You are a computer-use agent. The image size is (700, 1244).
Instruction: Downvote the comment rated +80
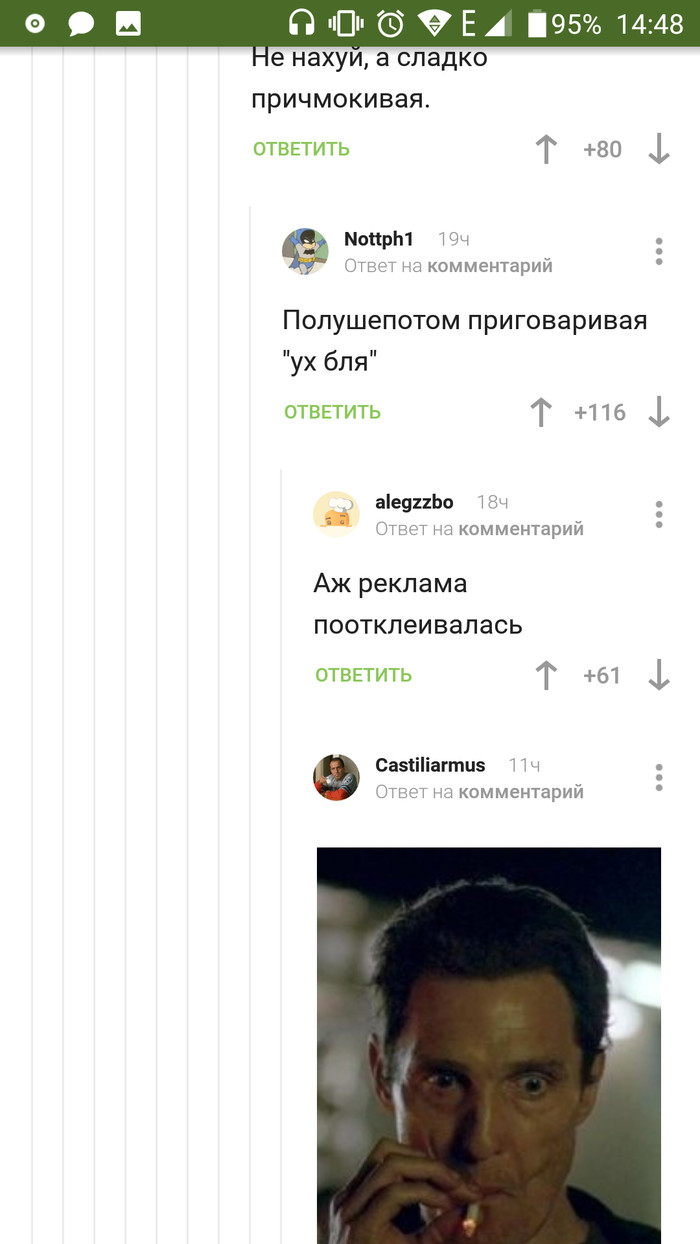pyautogui.click(x=658, y=150)
